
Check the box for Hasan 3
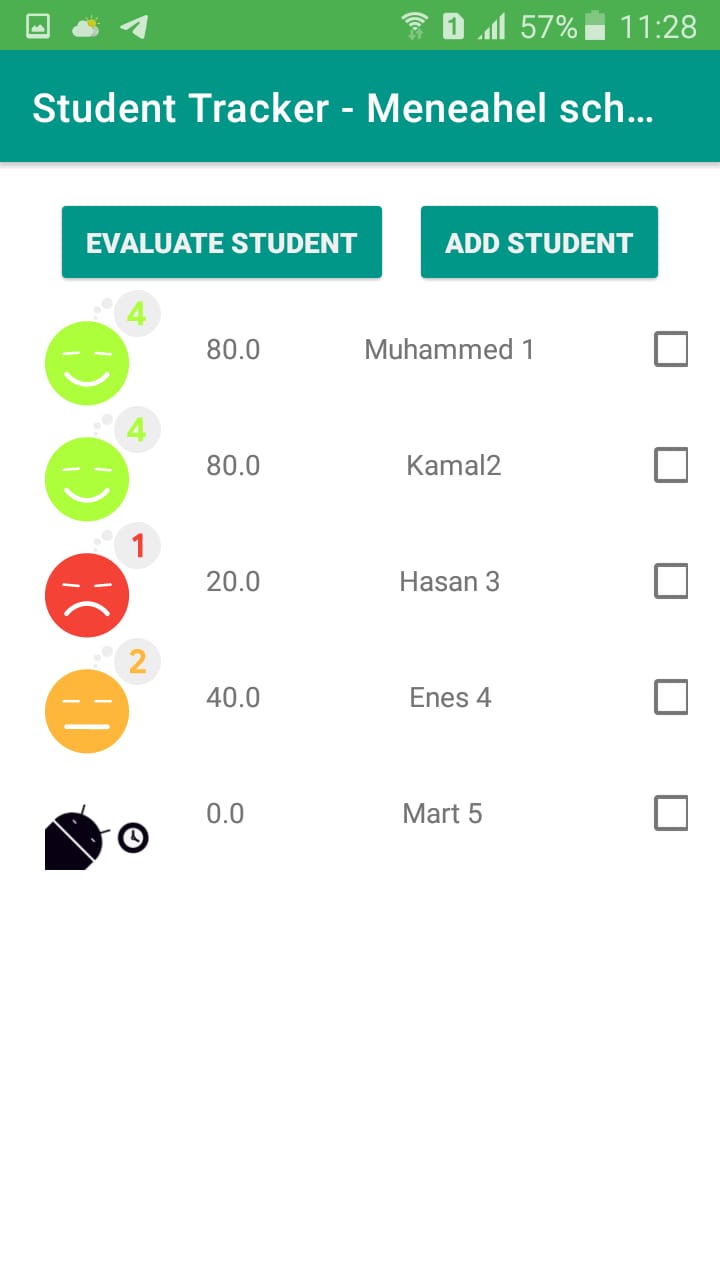point(671,581)
